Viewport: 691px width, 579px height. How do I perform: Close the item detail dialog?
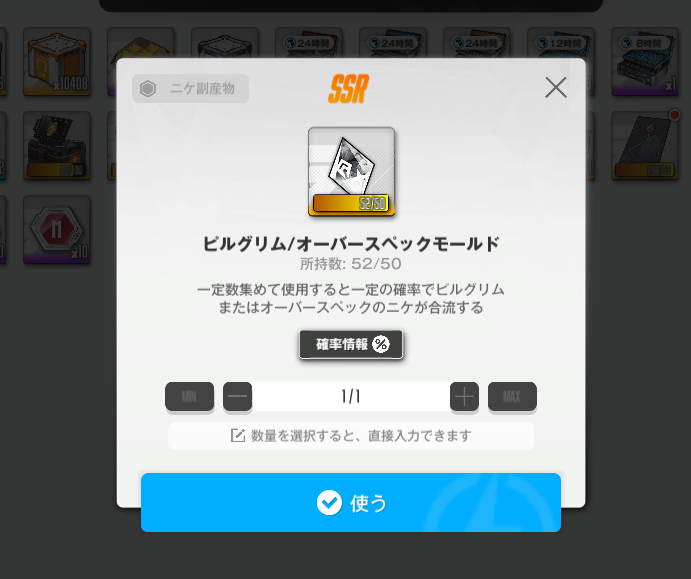tap(555, 88)
